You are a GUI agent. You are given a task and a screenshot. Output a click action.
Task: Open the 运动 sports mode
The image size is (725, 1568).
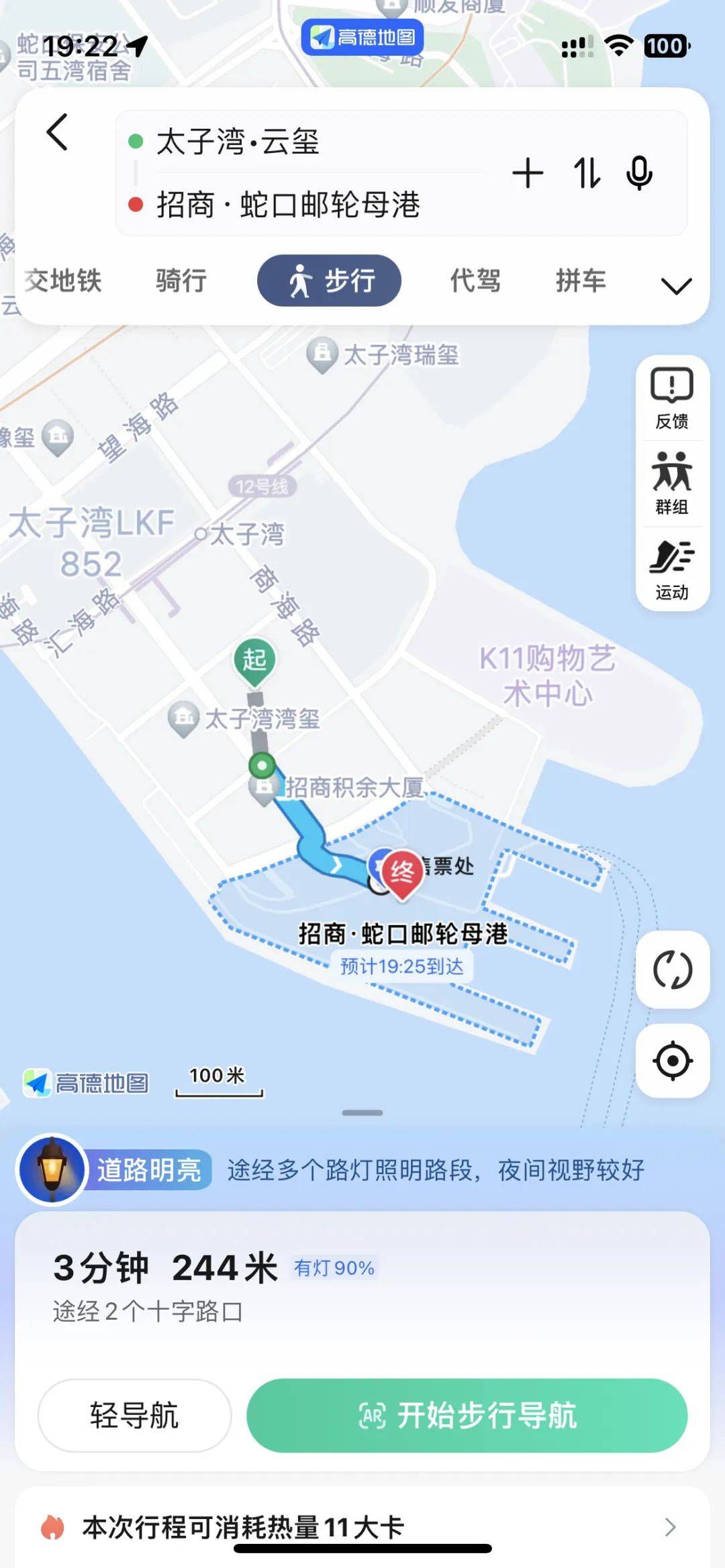click(x=672, y=569)
